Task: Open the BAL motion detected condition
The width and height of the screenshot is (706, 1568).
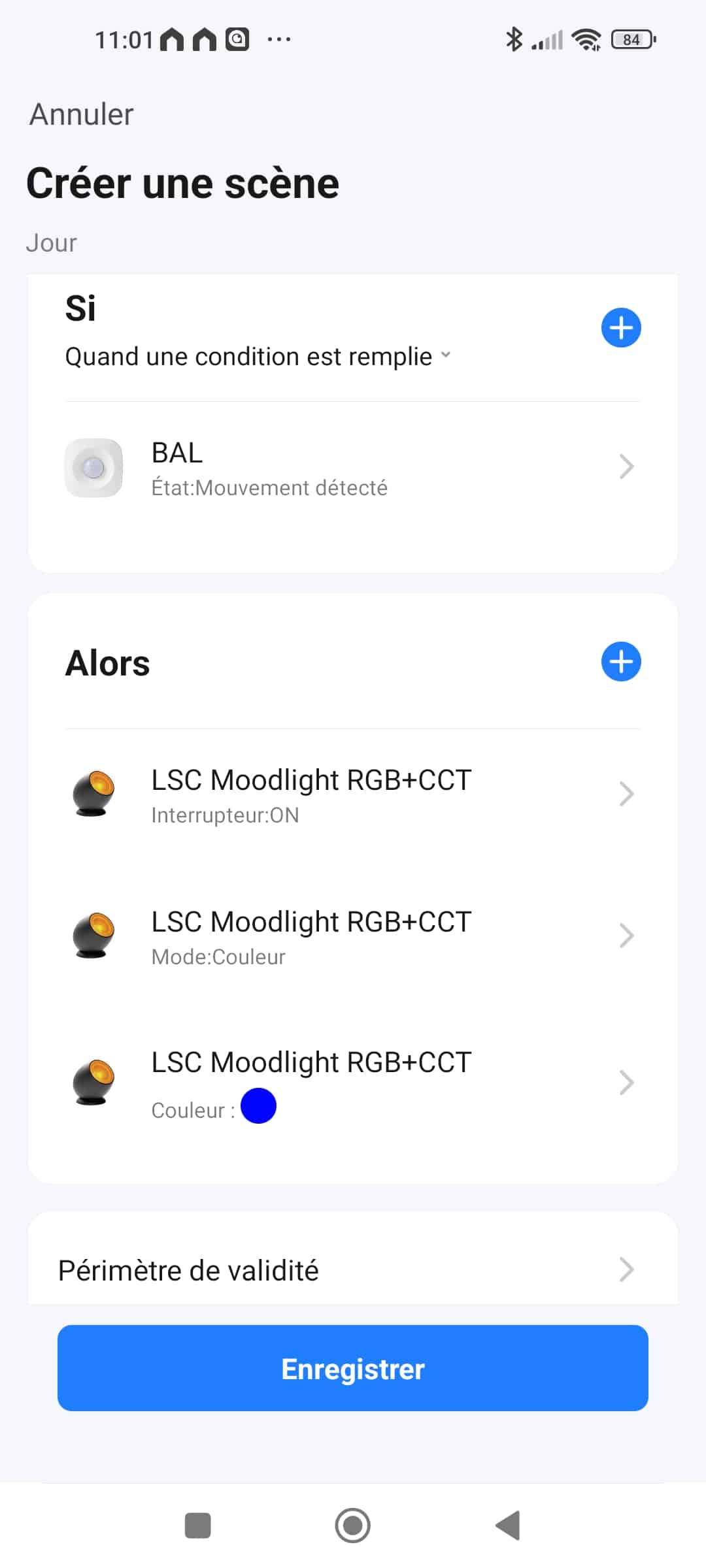Action: [352, 468]
